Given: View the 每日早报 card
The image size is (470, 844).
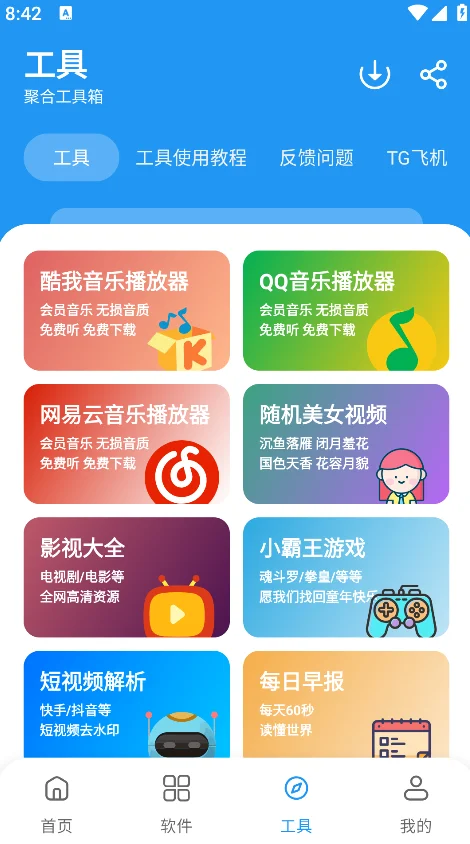Looking at the screenshot, I should point(346,705).
